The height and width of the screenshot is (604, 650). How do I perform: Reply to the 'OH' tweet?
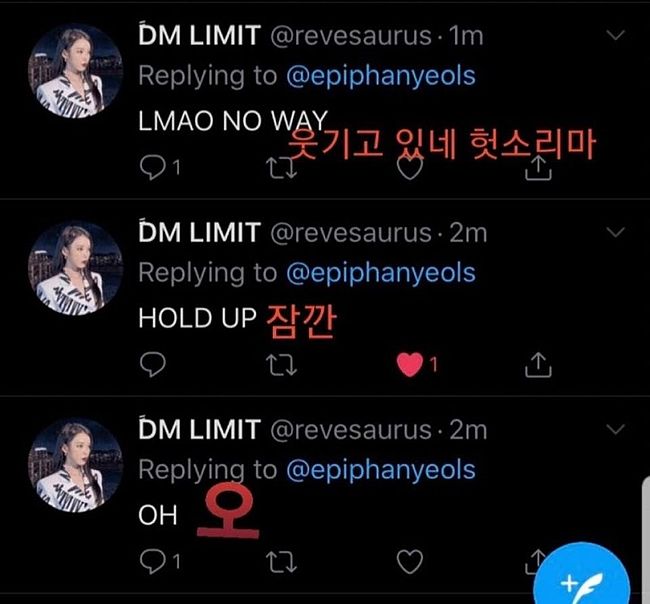[x=152, y=562]
